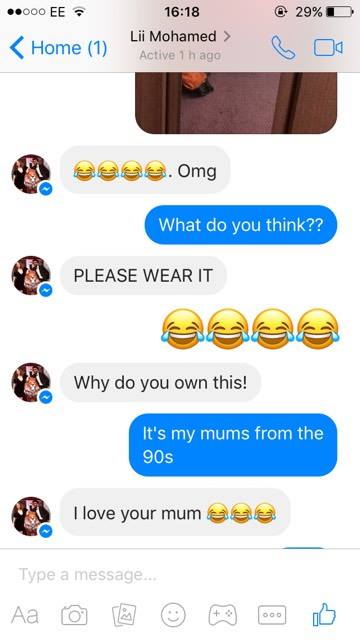Go back to Home

[x=58, y=48]
